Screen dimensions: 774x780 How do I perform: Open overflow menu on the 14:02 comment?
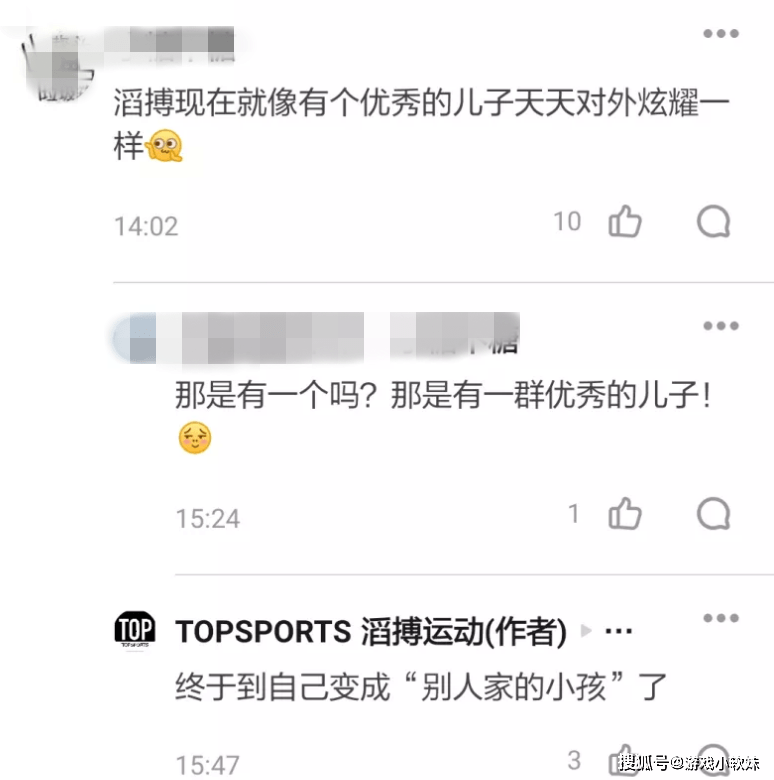tap(720, 34)
